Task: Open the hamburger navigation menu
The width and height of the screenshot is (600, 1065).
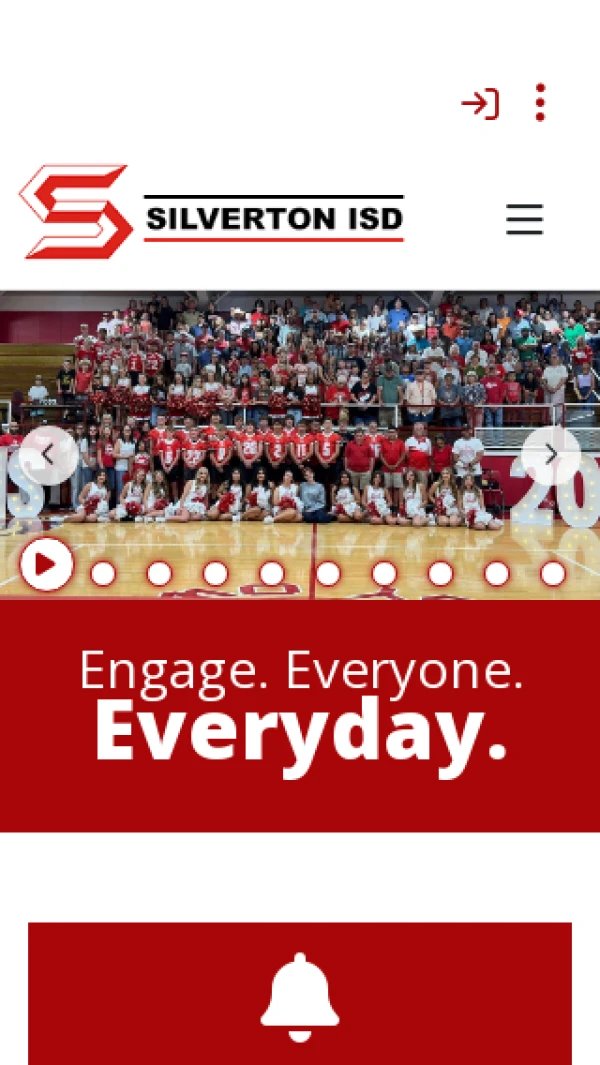Action: (524, 219)
